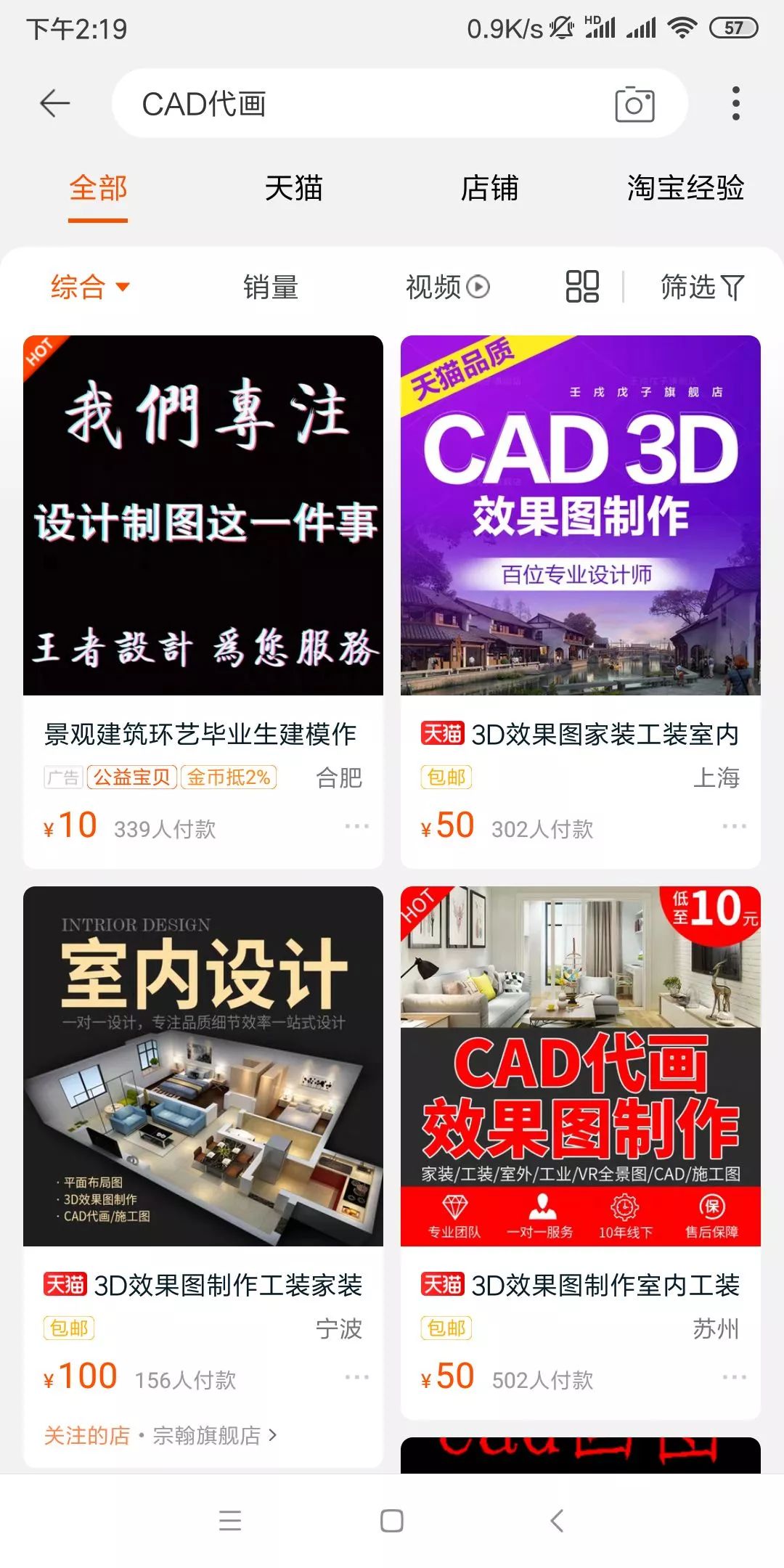Tap the 金币抵2% discount tag

(x=231, y=776)
